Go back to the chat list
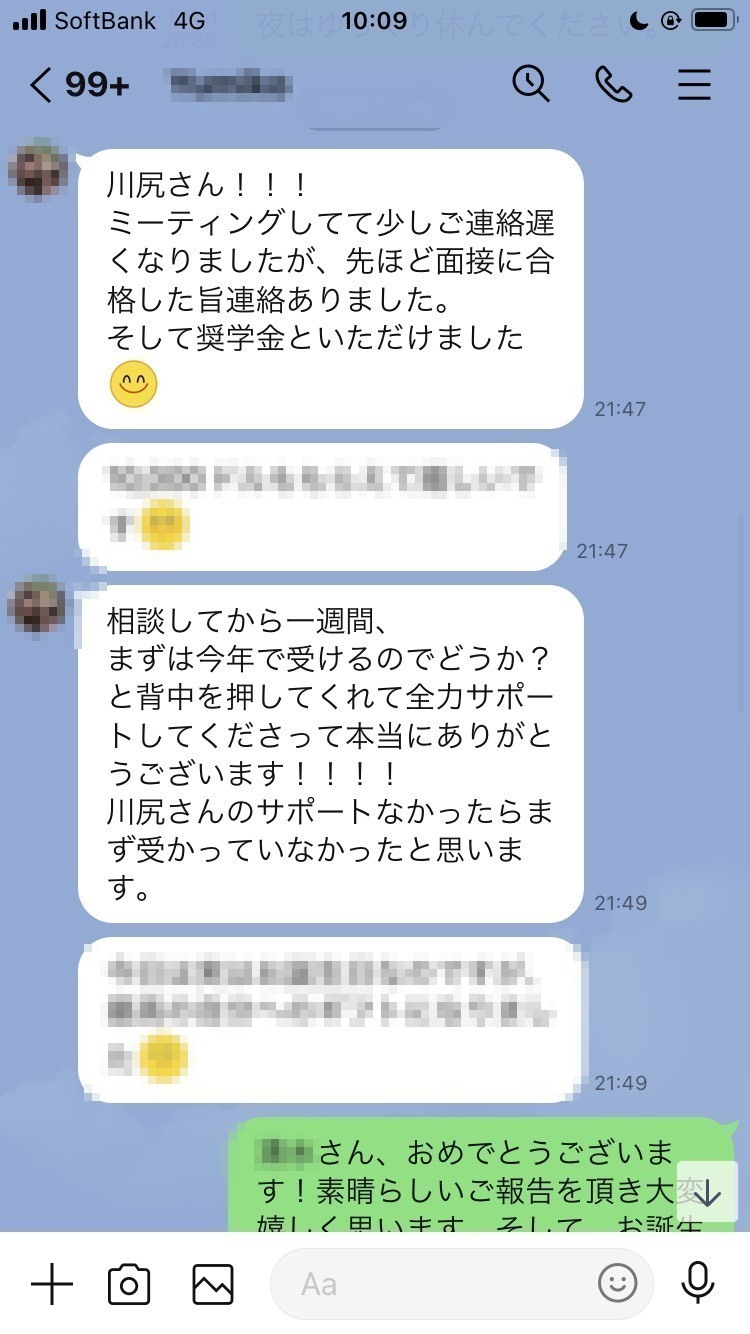The image size is (750, 1334). [x=40, y=85]
